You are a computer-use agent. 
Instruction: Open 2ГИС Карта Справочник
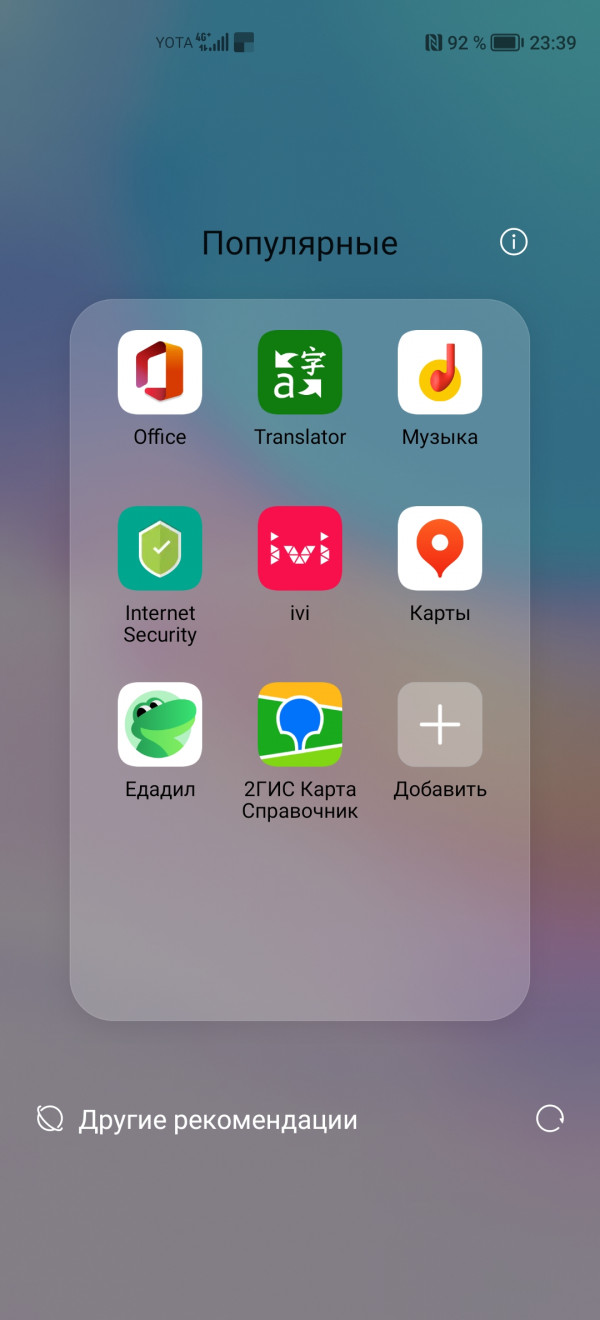(x=300, y=724)
